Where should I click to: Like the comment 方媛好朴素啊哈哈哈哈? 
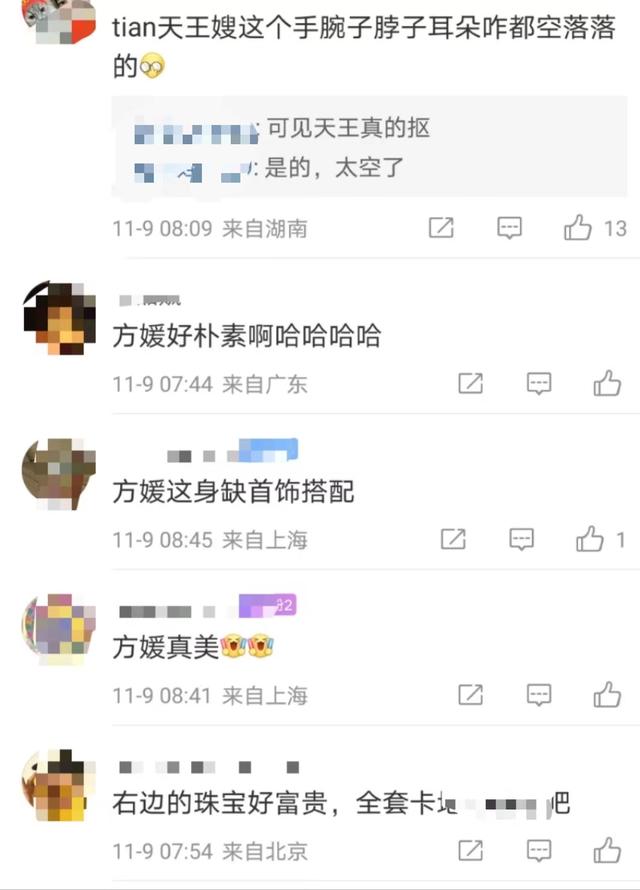click(607, 383)
